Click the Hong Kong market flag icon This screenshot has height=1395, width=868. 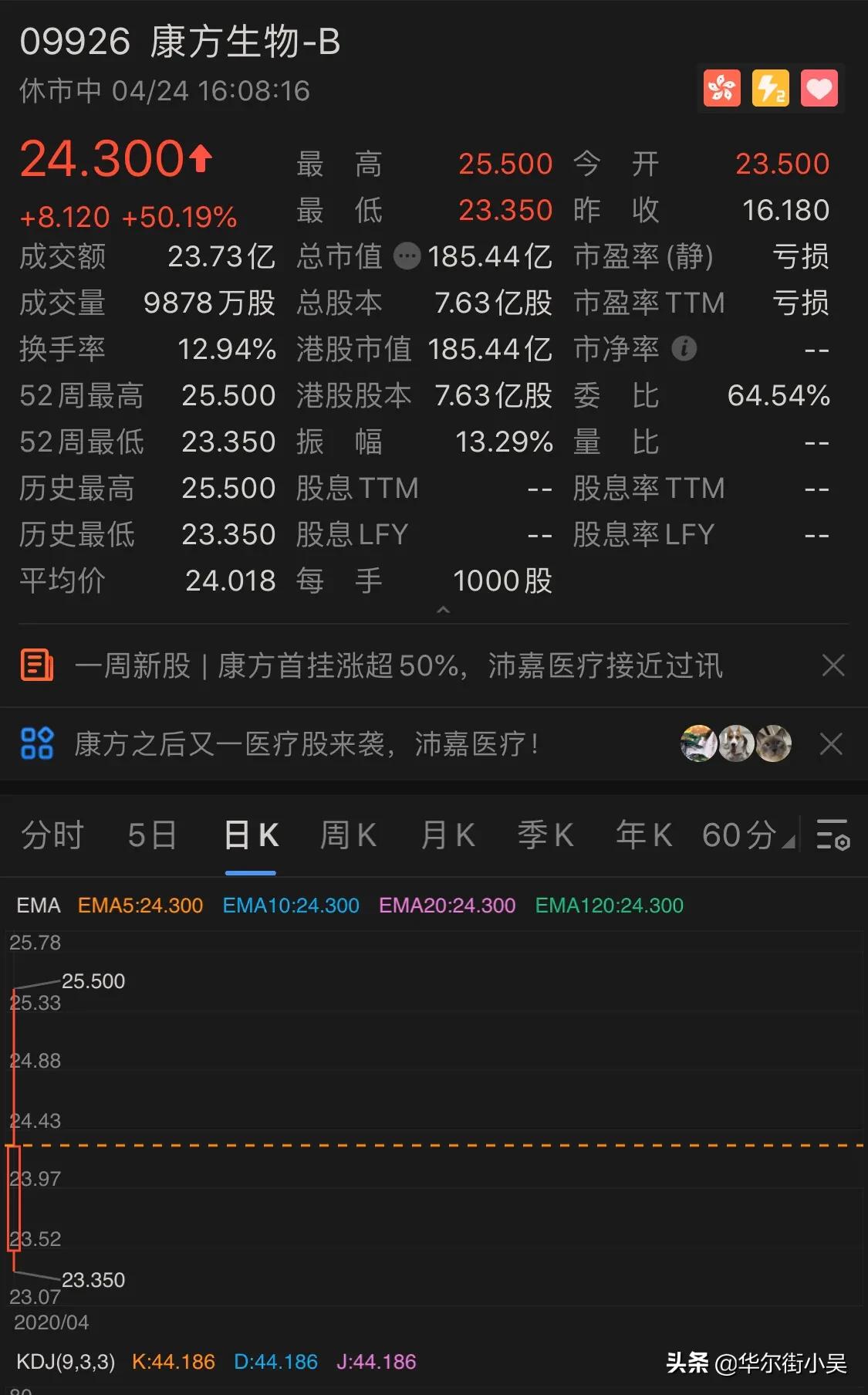point(720,88)
